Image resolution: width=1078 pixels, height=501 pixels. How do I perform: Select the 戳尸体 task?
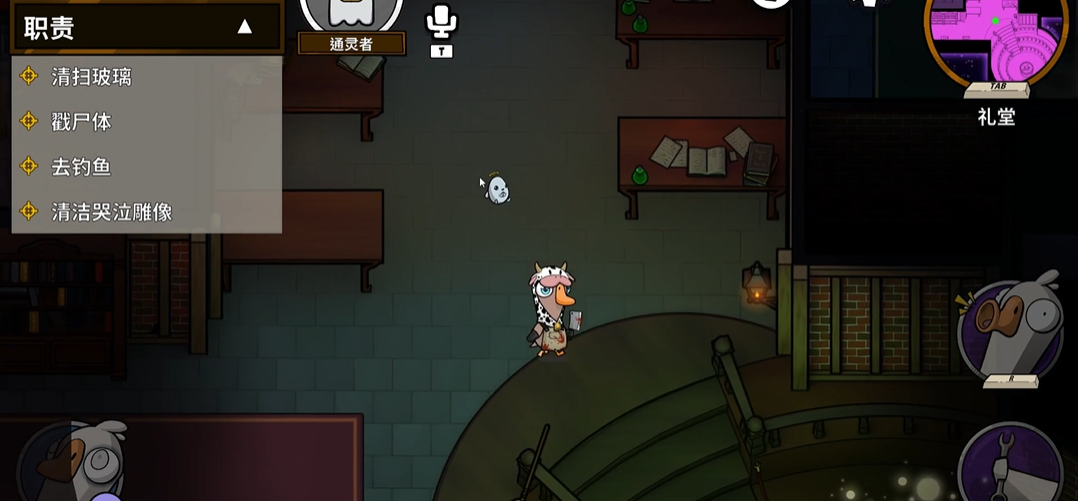pyautogui.click(x=81, y=122)
